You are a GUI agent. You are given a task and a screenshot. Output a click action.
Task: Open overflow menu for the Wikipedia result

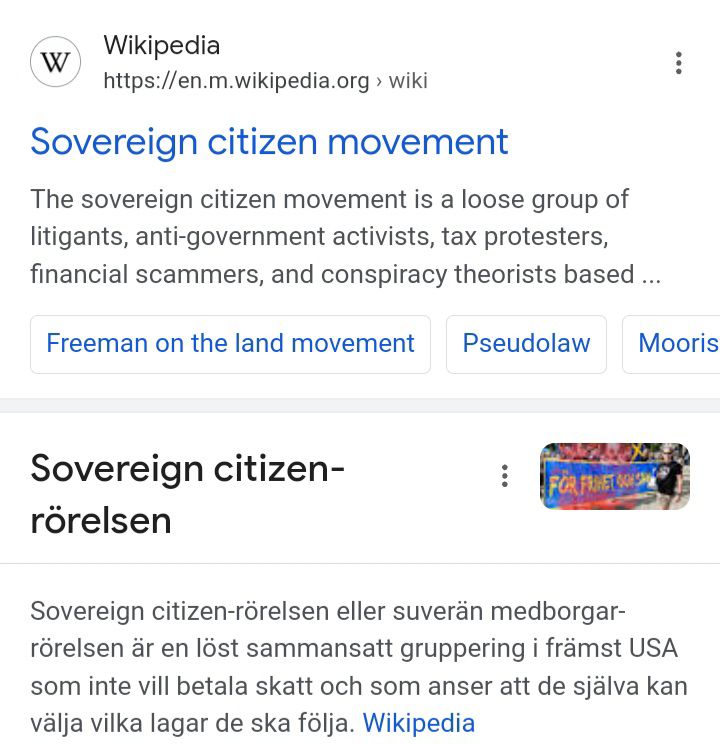(678, 63)
